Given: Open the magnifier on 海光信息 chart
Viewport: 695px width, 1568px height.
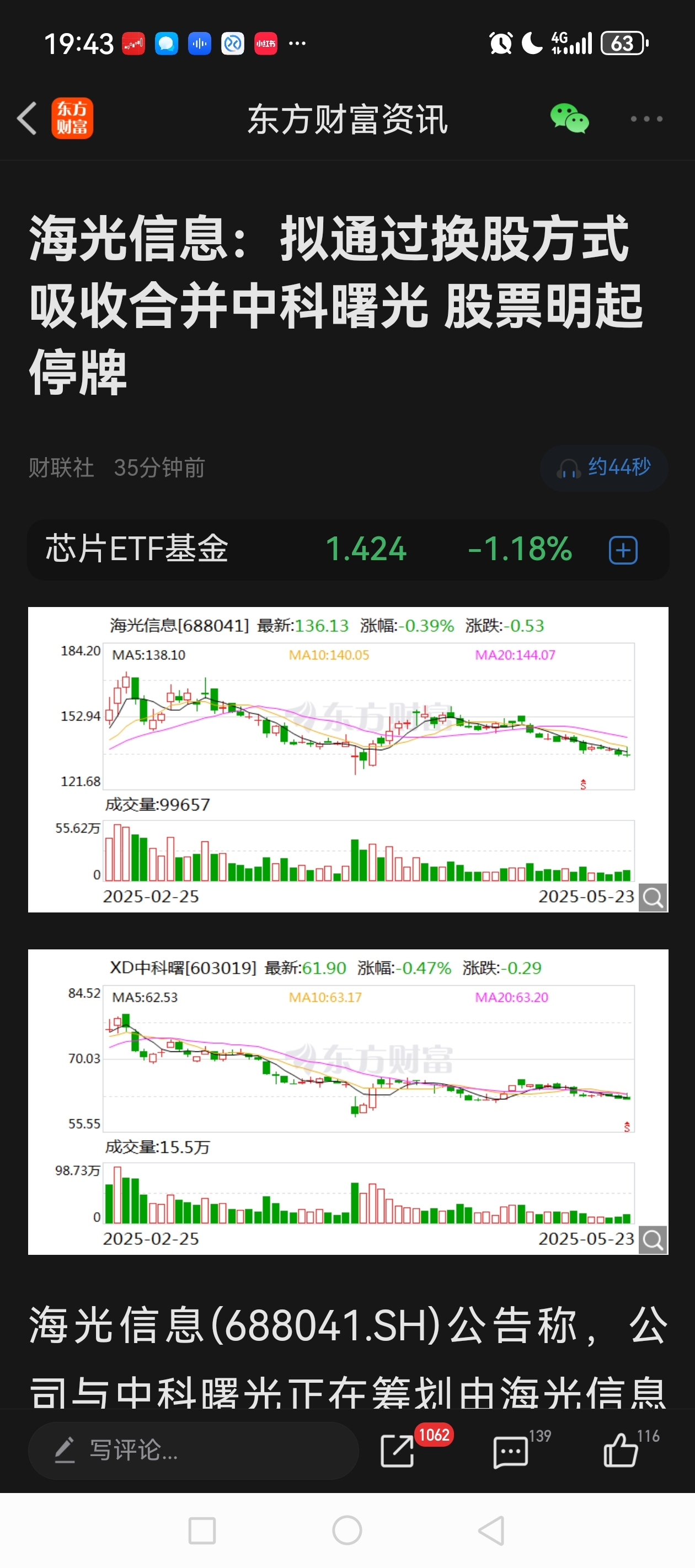Looking at the screenshot, I should (x=652, y=896).
